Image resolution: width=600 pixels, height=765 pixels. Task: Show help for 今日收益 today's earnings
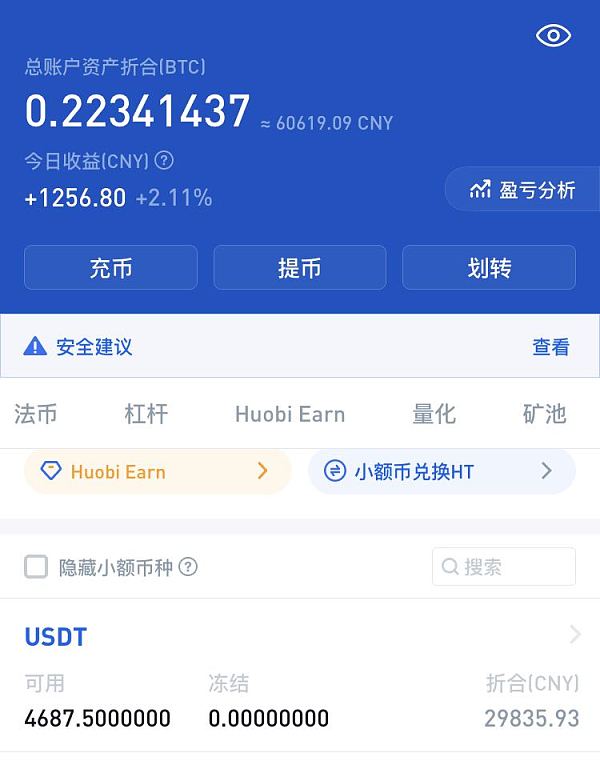[165, 161]
